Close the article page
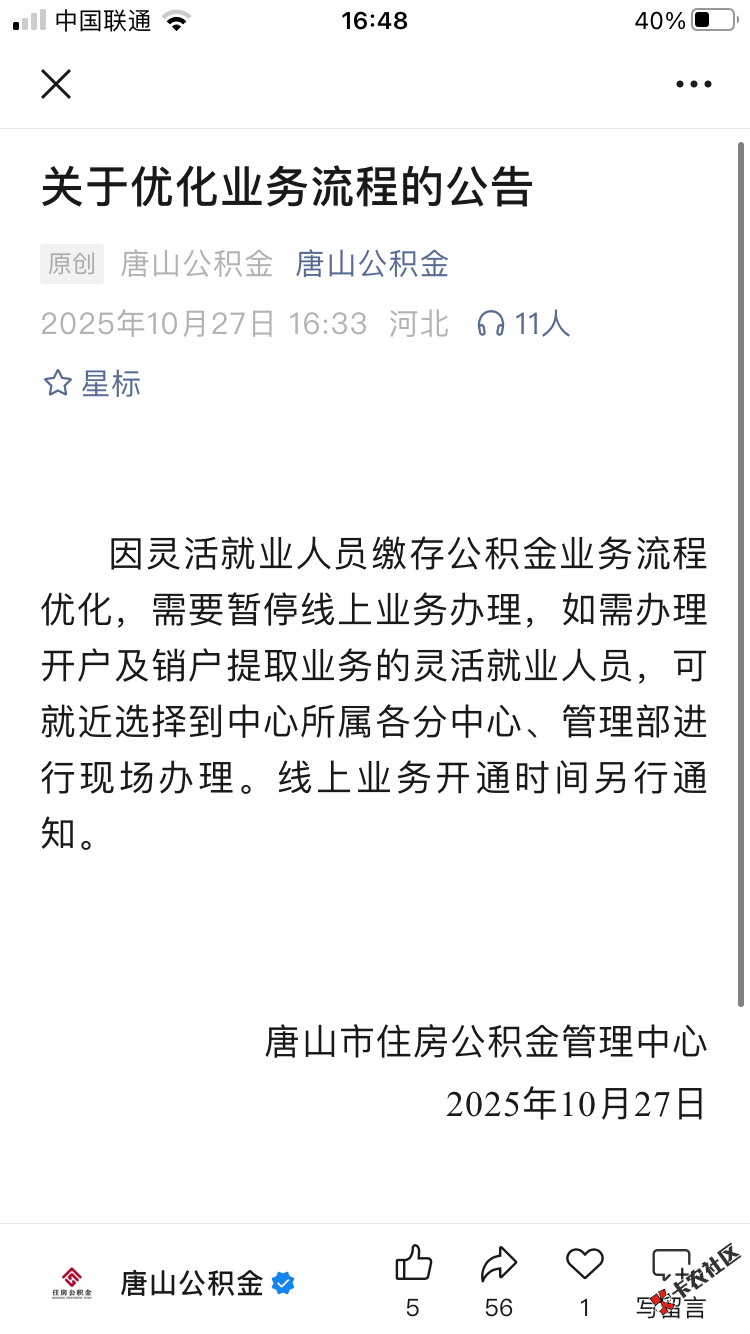The image size is (750, 1334). tap(56, 84)
